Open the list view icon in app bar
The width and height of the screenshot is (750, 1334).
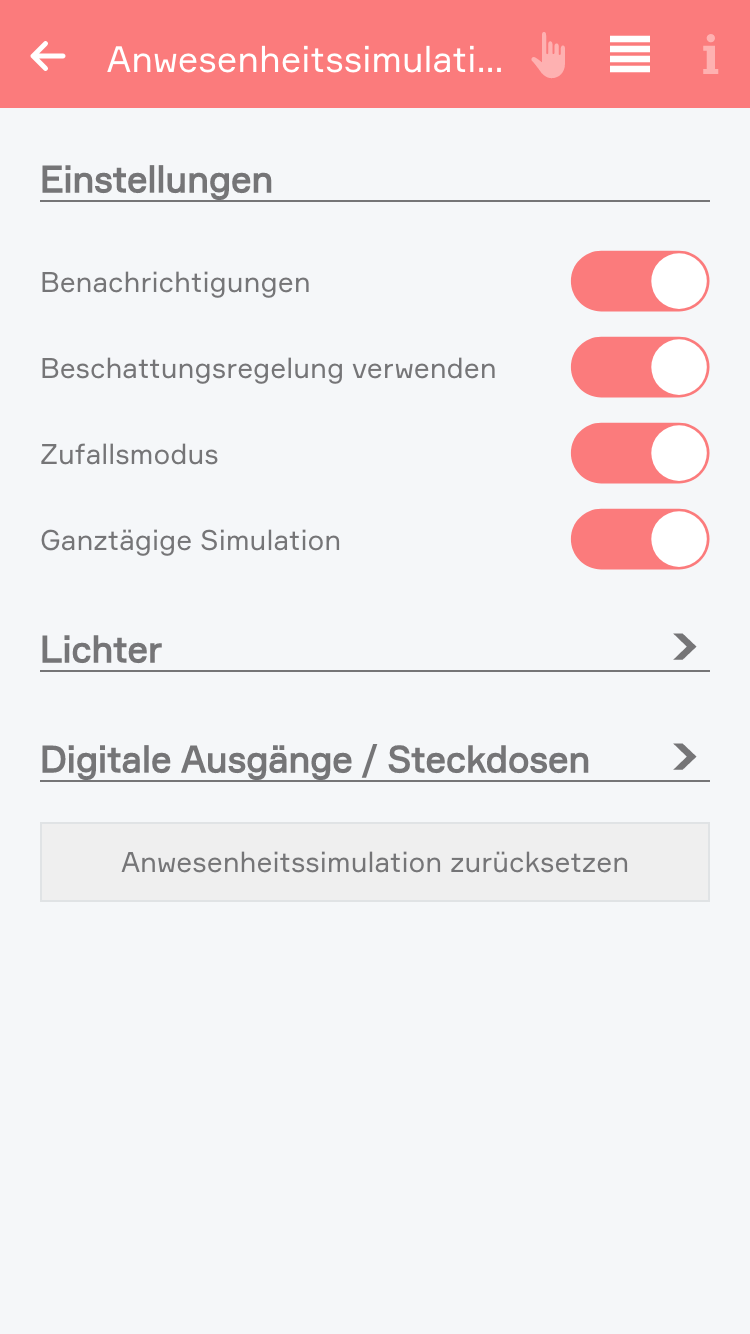pos(630,55)
